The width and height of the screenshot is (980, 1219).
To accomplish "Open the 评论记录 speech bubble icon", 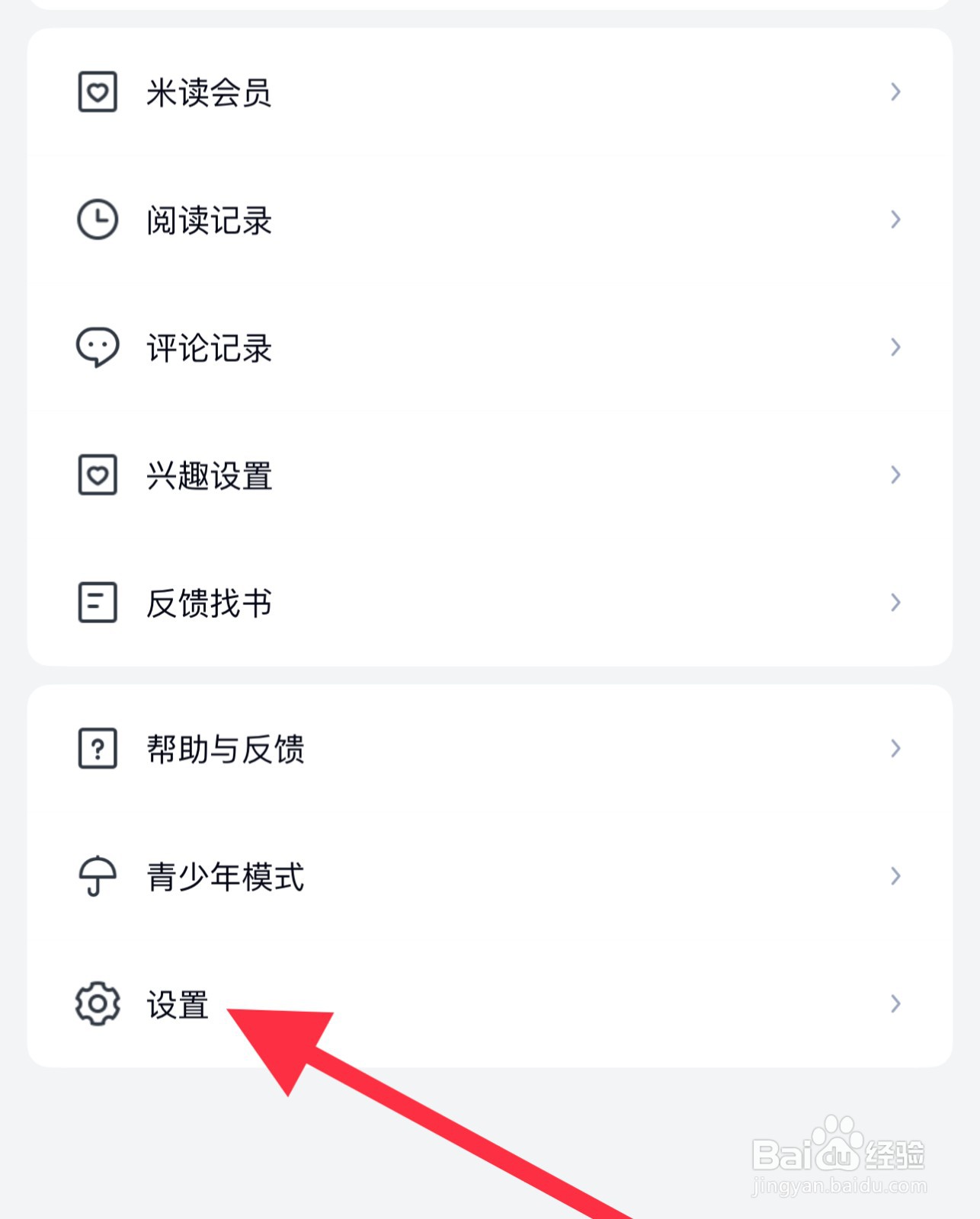I will tap(95, 347).
